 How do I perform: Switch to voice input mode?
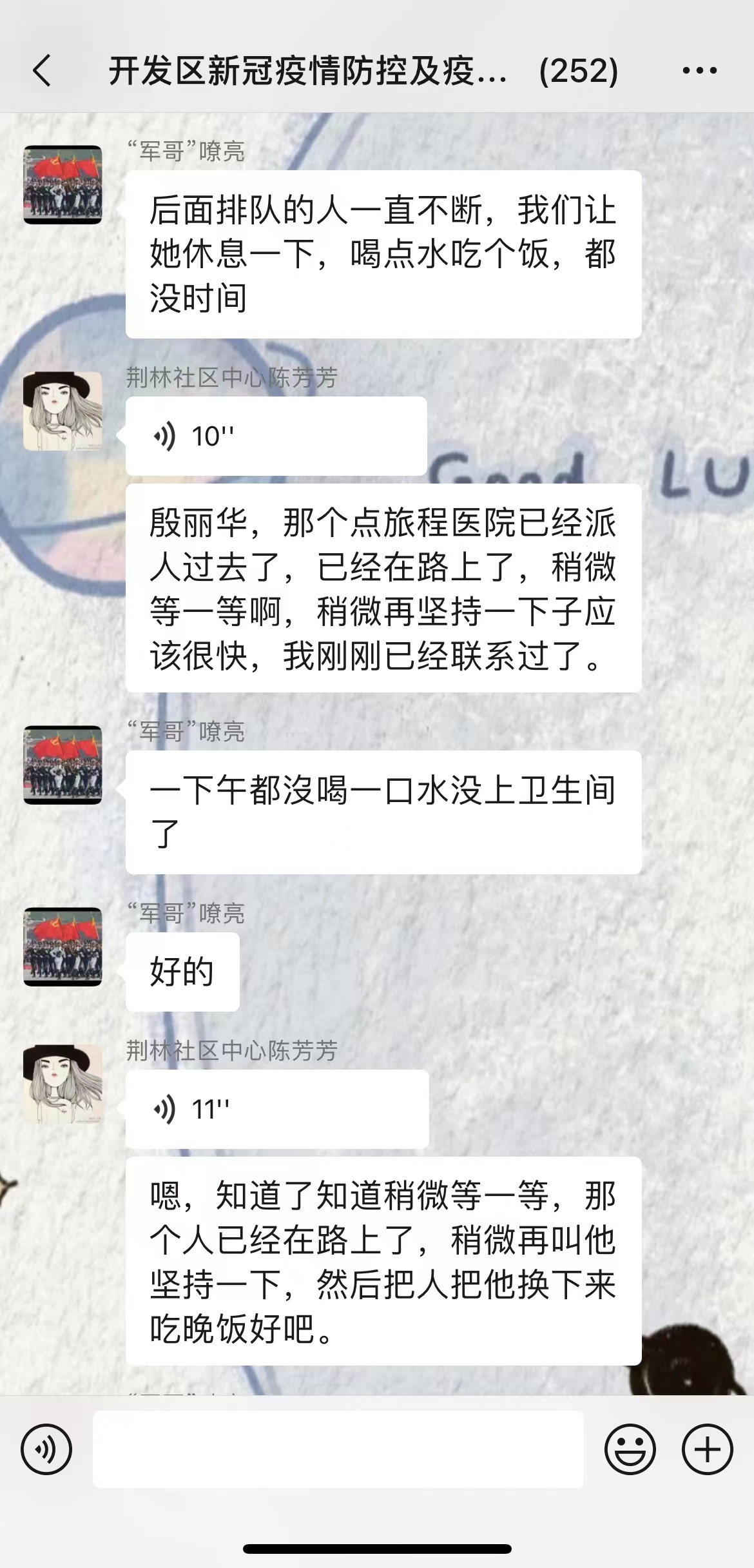pyautogui.click(x=46, y=1449)
